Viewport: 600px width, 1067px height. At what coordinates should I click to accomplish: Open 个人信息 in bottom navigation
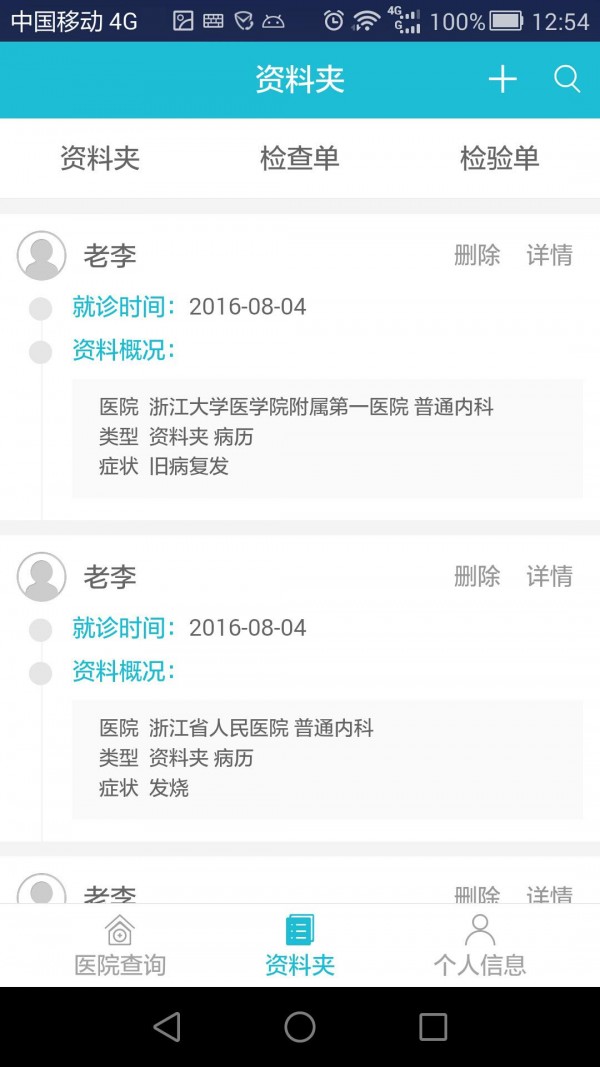tap(480, 945)
